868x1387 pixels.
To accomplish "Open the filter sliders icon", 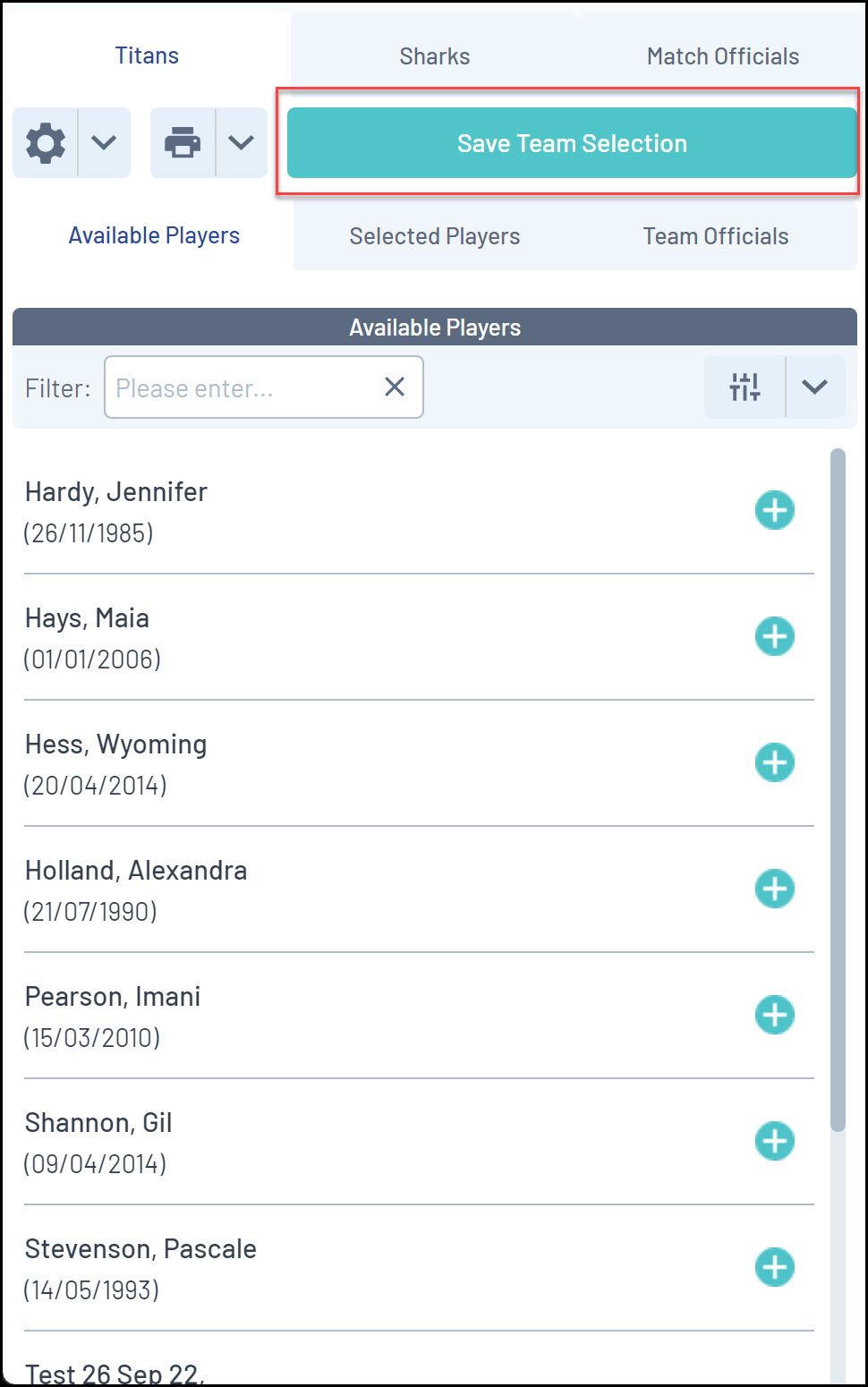I will tap(745, 387).
